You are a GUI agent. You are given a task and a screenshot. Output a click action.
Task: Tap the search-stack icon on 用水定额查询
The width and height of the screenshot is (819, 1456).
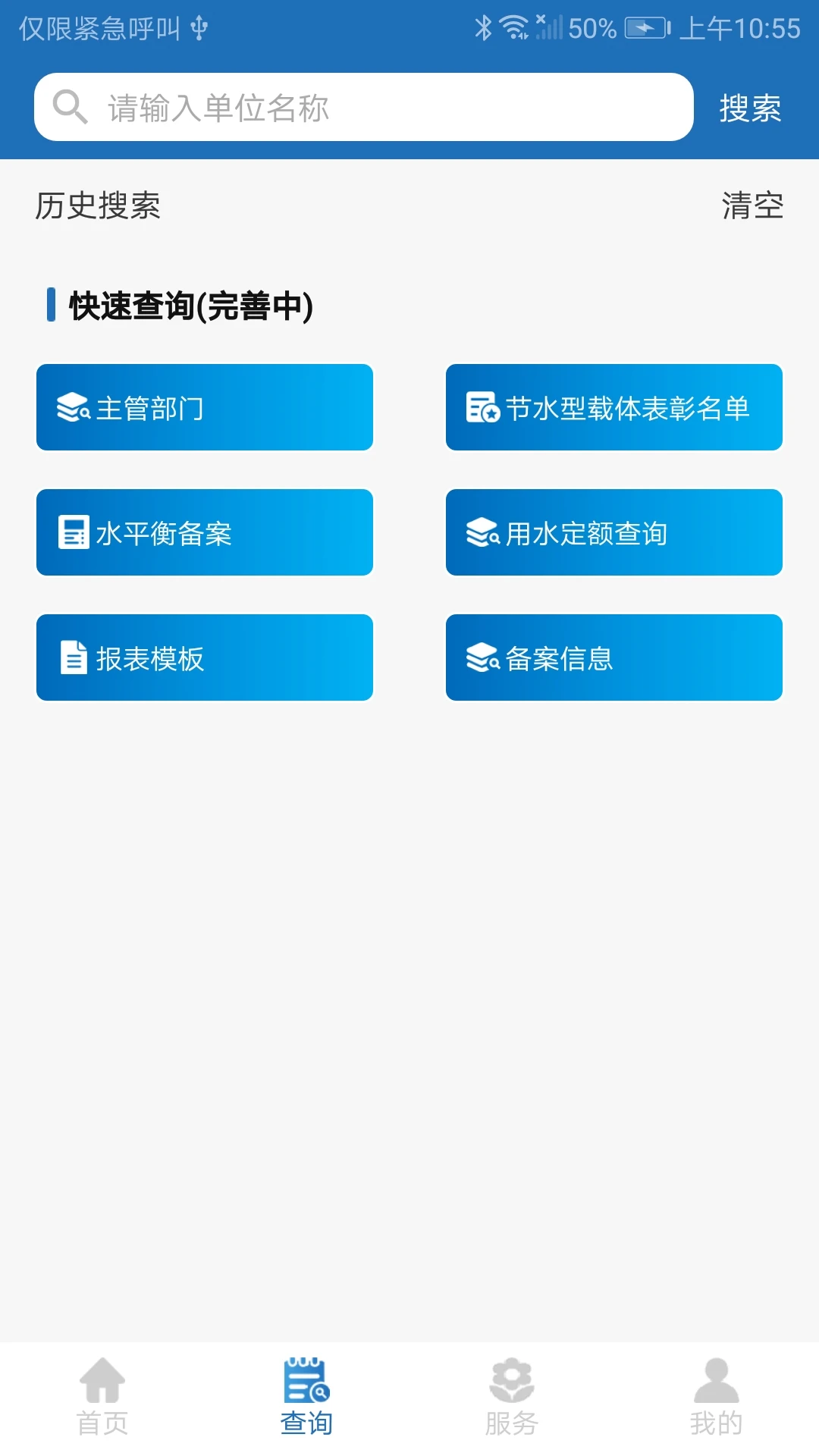(480, 532)
